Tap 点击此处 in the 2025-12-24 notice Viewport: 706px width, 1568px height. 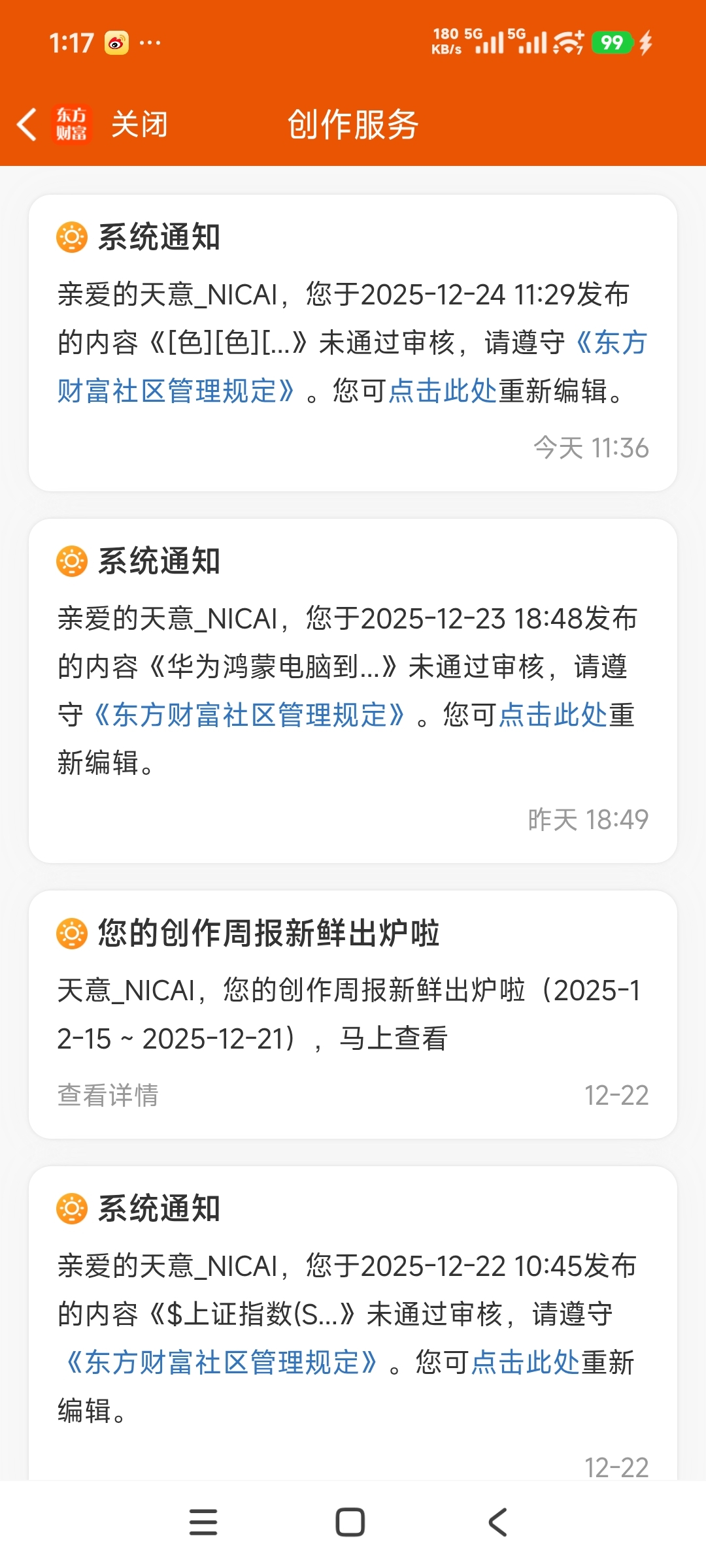[x=443, y=391]
